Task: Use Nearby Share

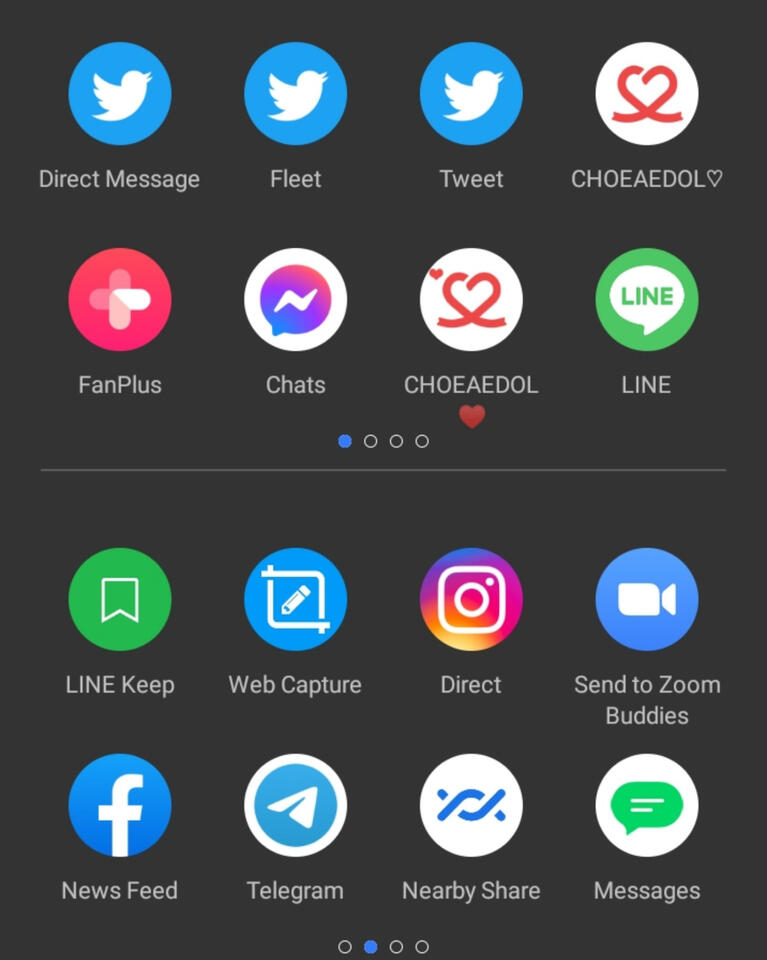Action: (471, 806)
